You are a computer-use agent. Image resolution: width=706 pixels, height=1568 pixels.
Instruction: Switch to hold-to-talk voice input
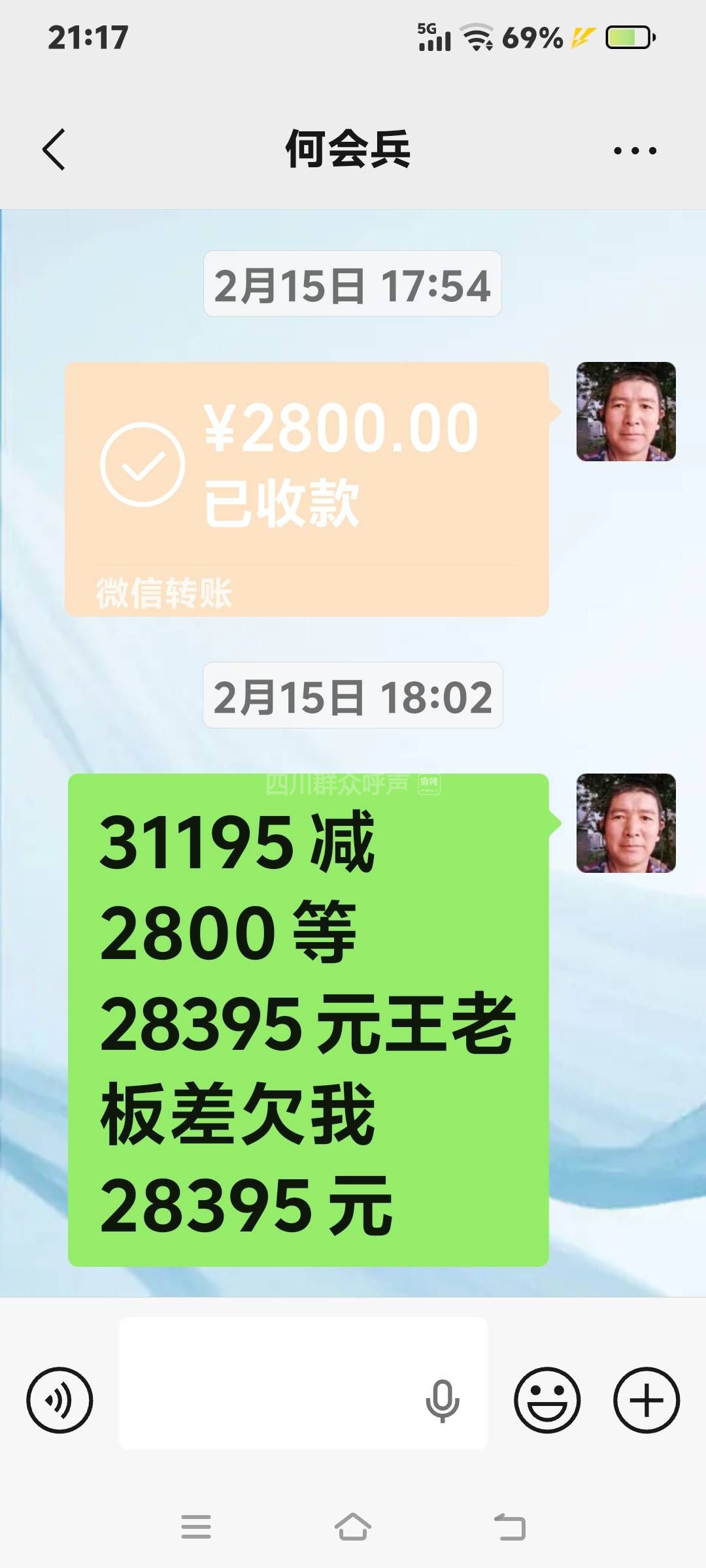click(x=59, y=1400)
